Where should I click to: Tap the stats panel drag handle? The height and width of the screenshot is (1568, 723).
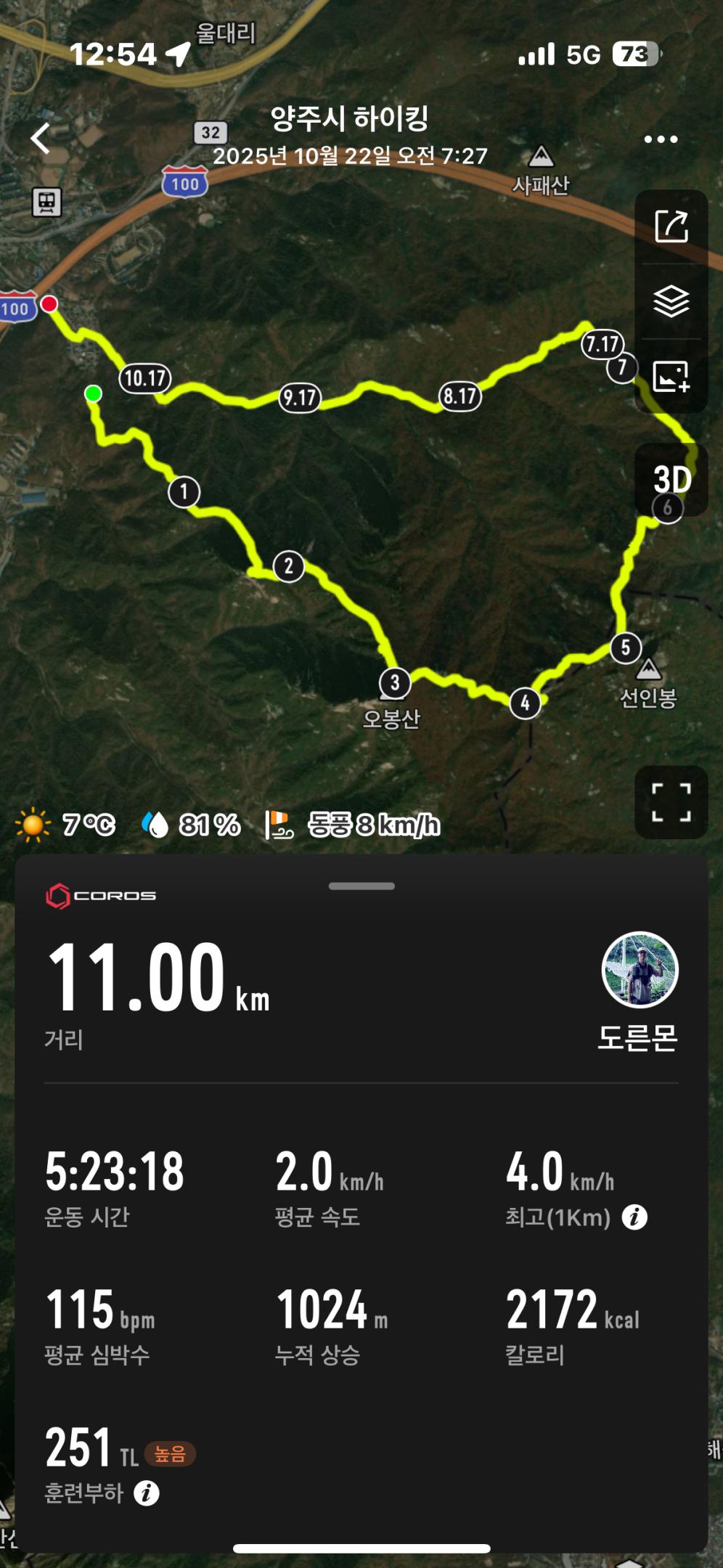pos(361,886)
